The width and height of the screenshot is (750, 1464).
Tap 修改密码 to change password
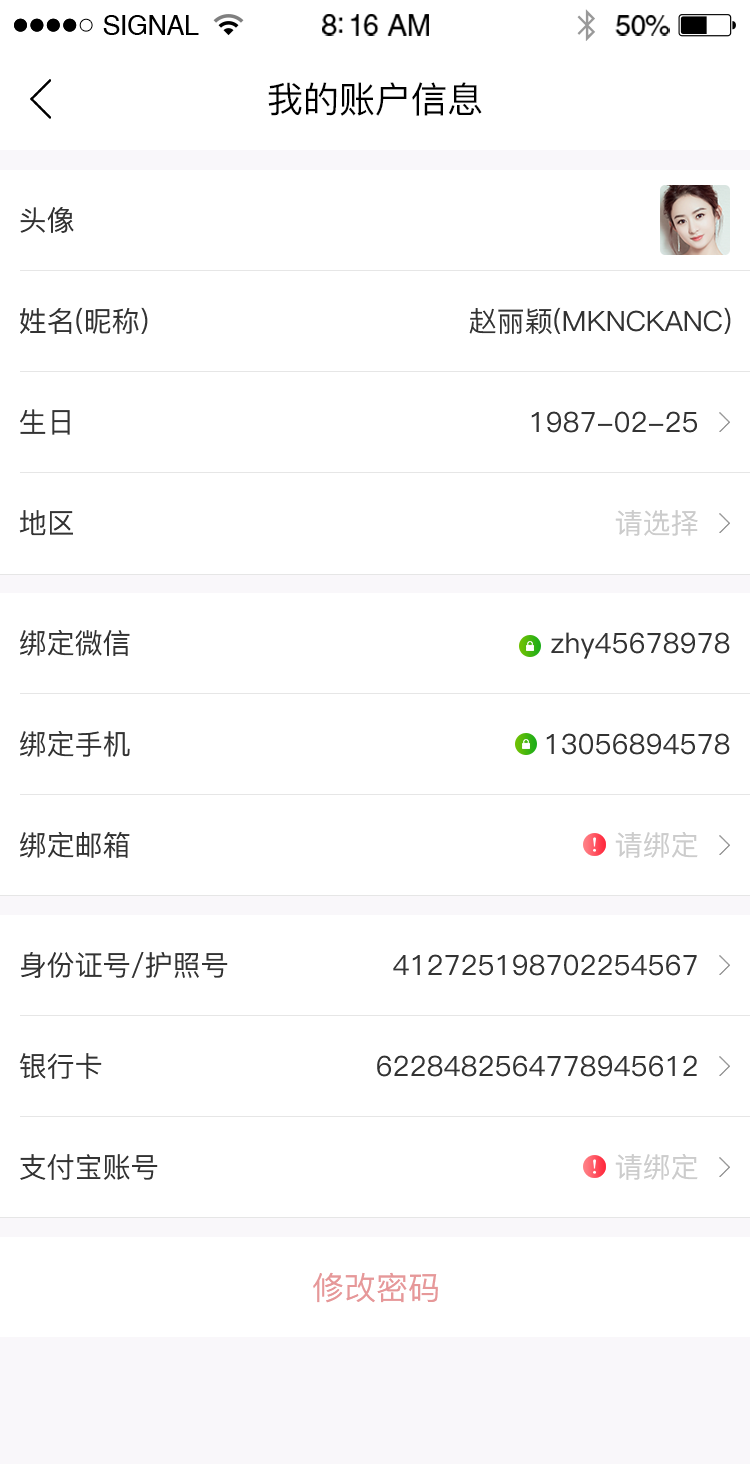tap(375, 1288)
